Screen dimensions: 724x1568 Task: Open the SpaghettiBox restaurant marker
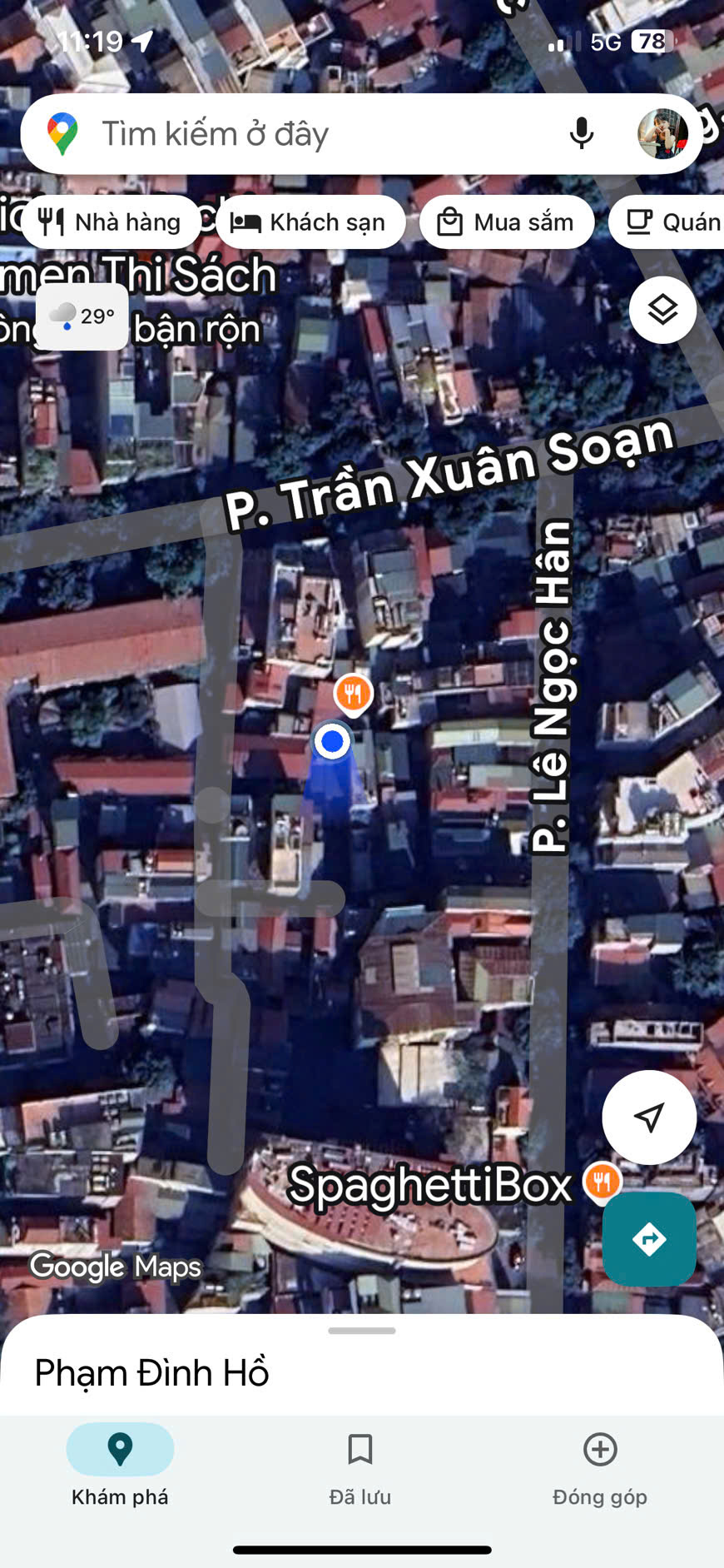pyautogui.click(x=603, y=1182)
